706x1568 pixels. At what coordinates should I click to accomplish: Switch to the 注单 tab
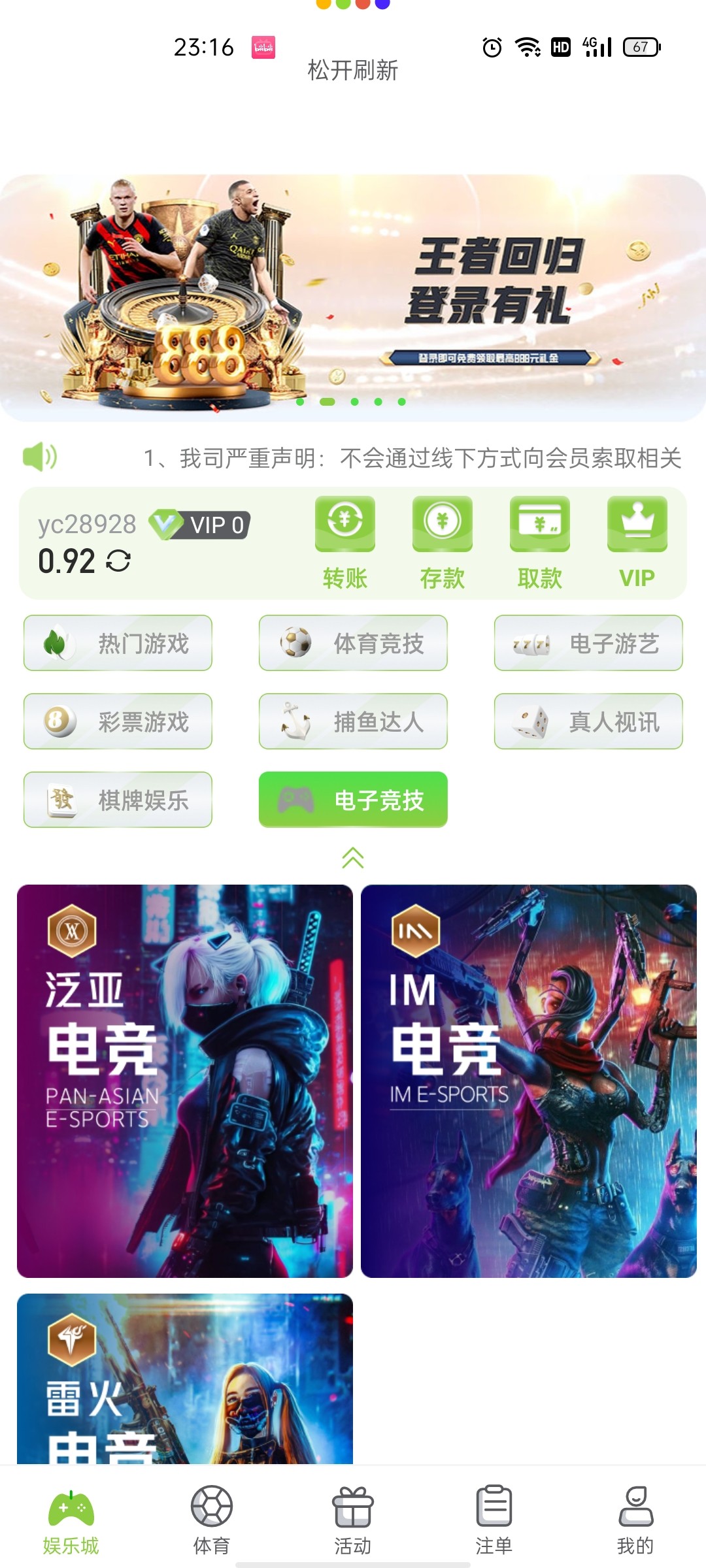[494, 1520]
